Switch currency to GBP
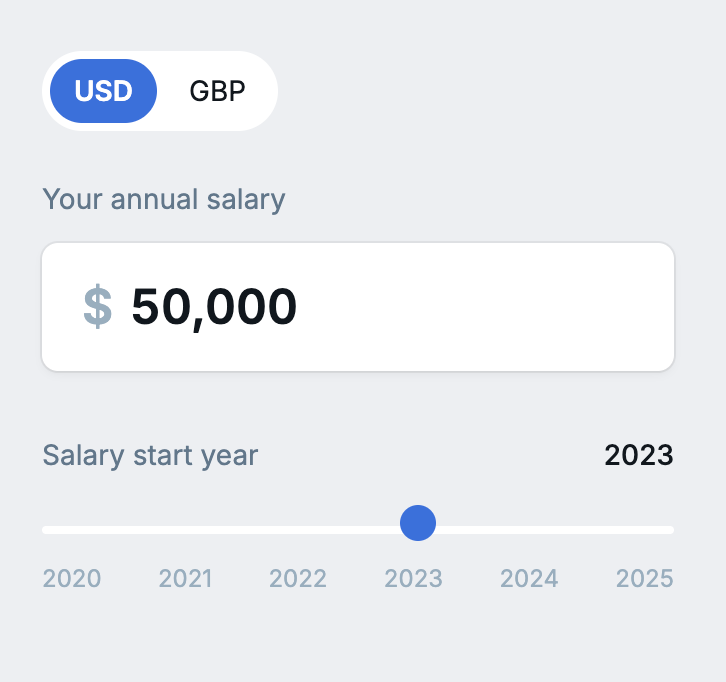The image size is (726, 682). click(x=217, y=91)
